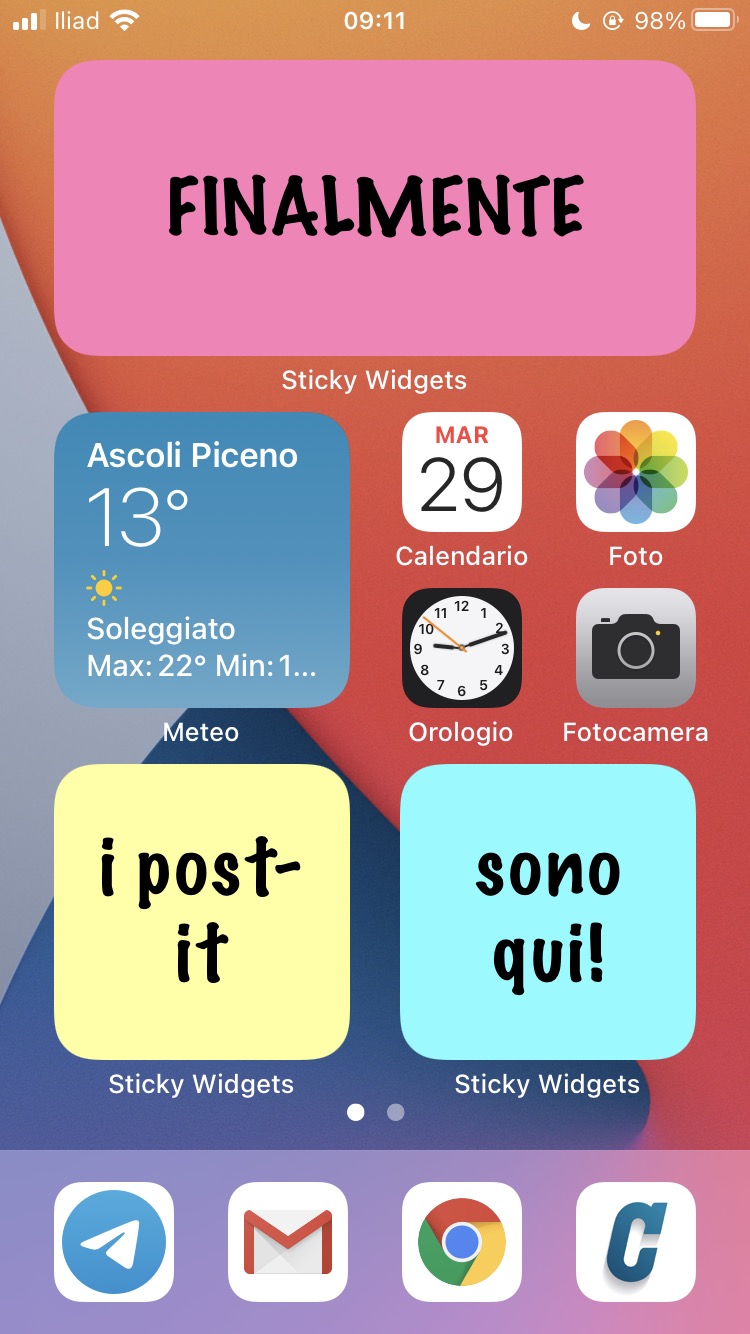750x1334 pixels.
Task: Open the yellow "i post-it" sticky widget
Action: click(x=201, y=911)
